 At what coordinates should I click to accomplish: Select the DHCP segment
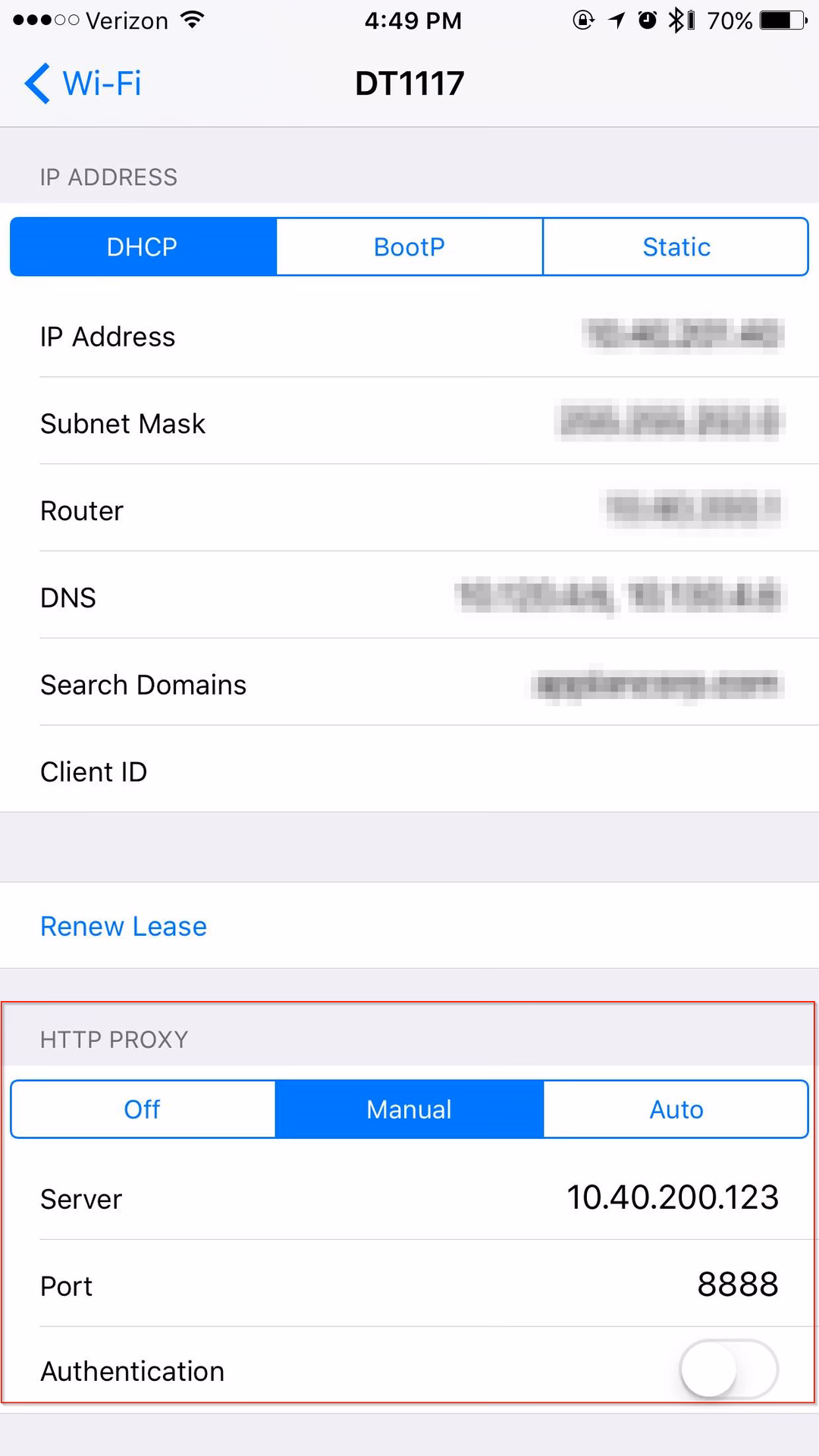coord(142,246)
